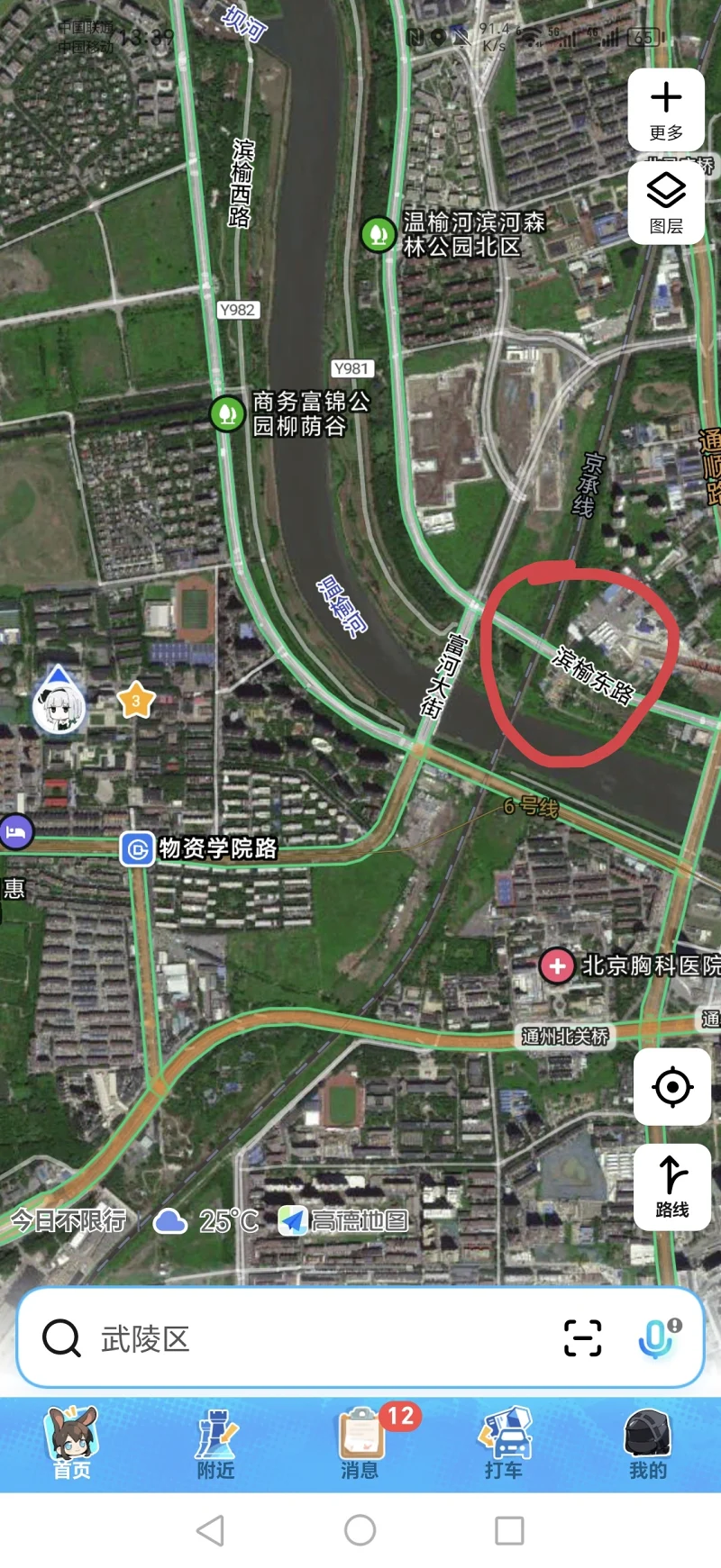Select the 物资学院路 subway station marker
721x1568 pixels.
pos(137,848)
